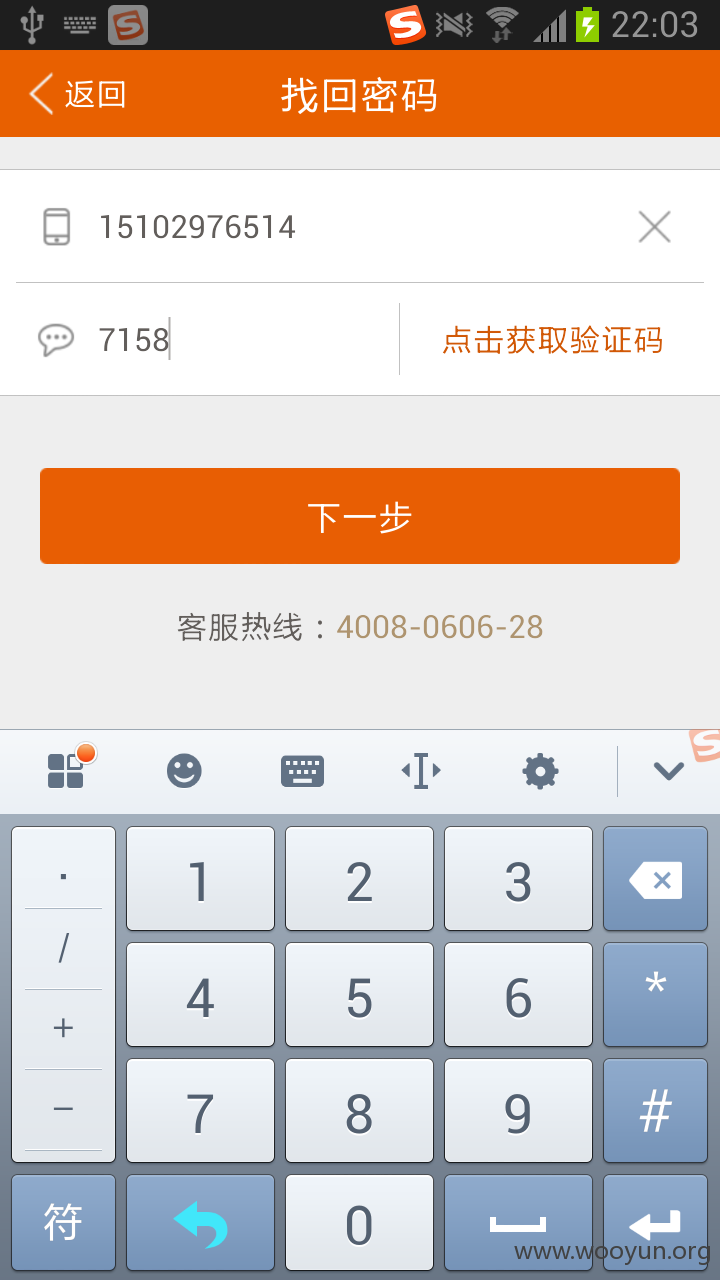720x1280 pixels.
Task: Open the keyboard grid menu
Action: tap(66, 769)
